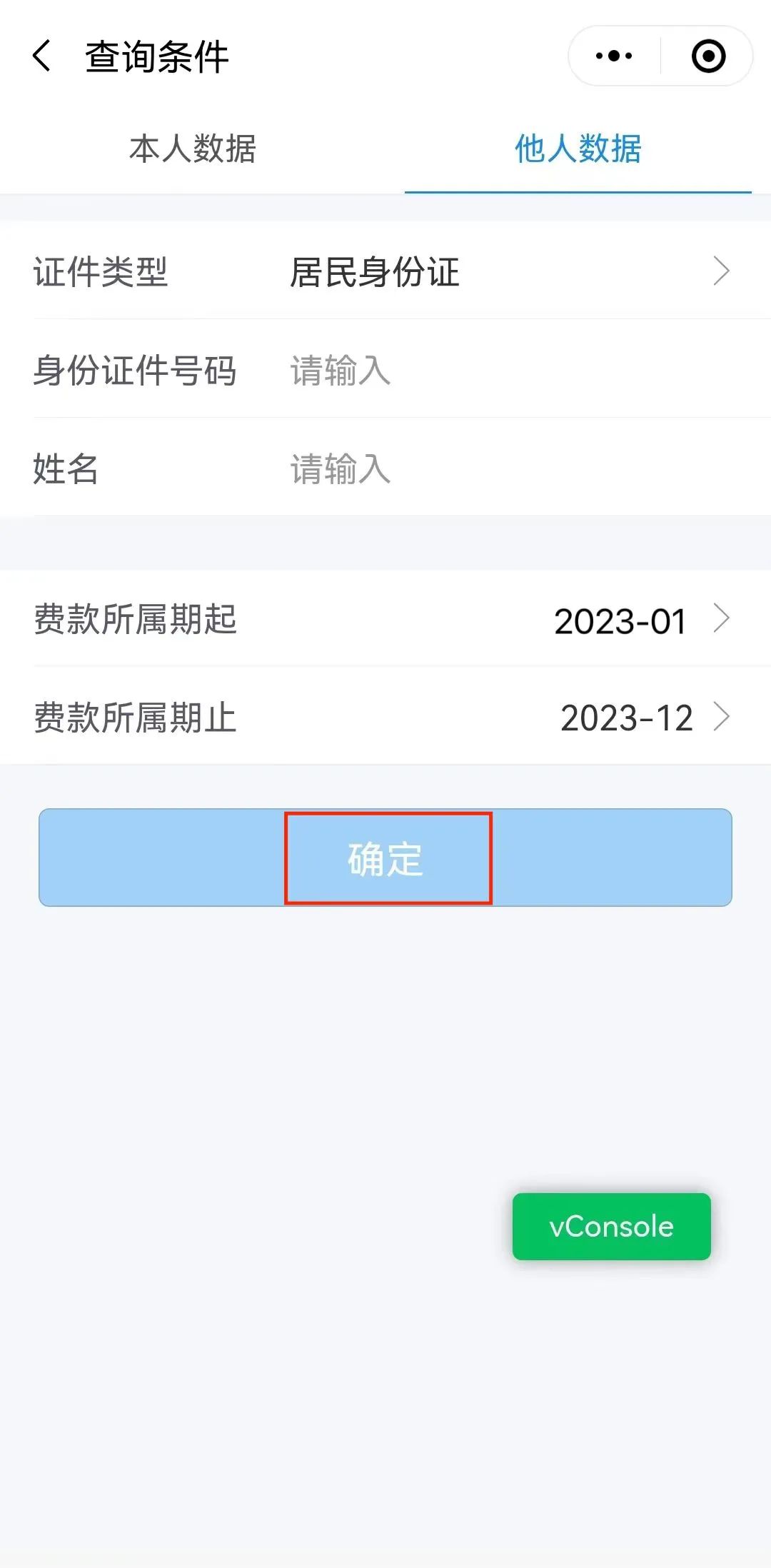Select the 他人数据 tab
The height and width of the screenshot is (1568, 771).
(578, 149)
